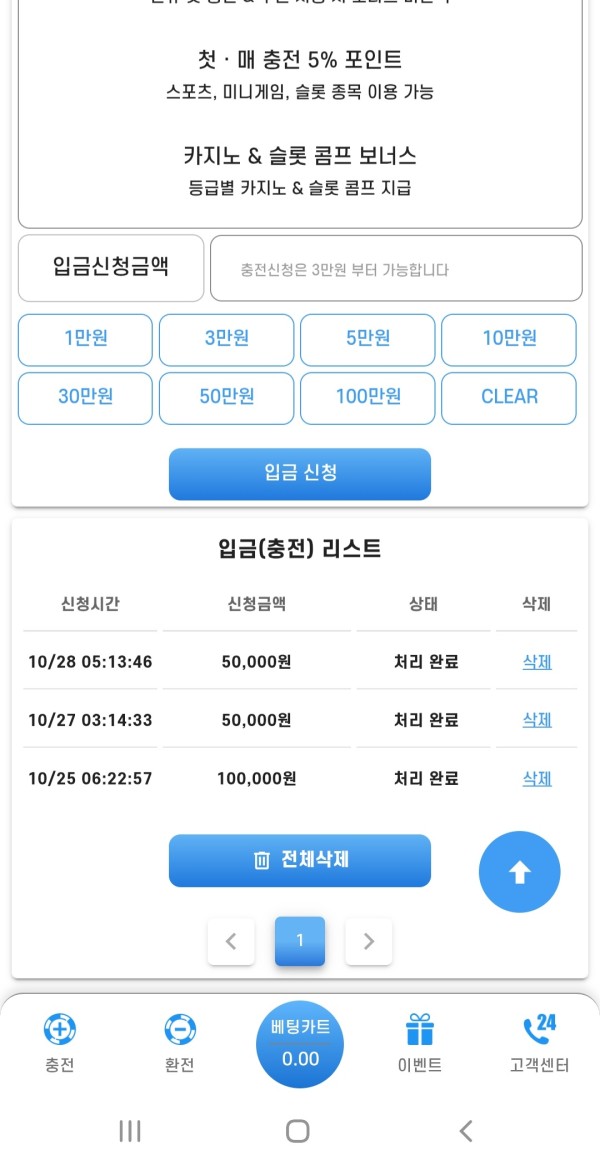The height and width of the screenshot is (1165, 600).
Task: Open the 충전 tab
Action: (x=60, y=1044)
